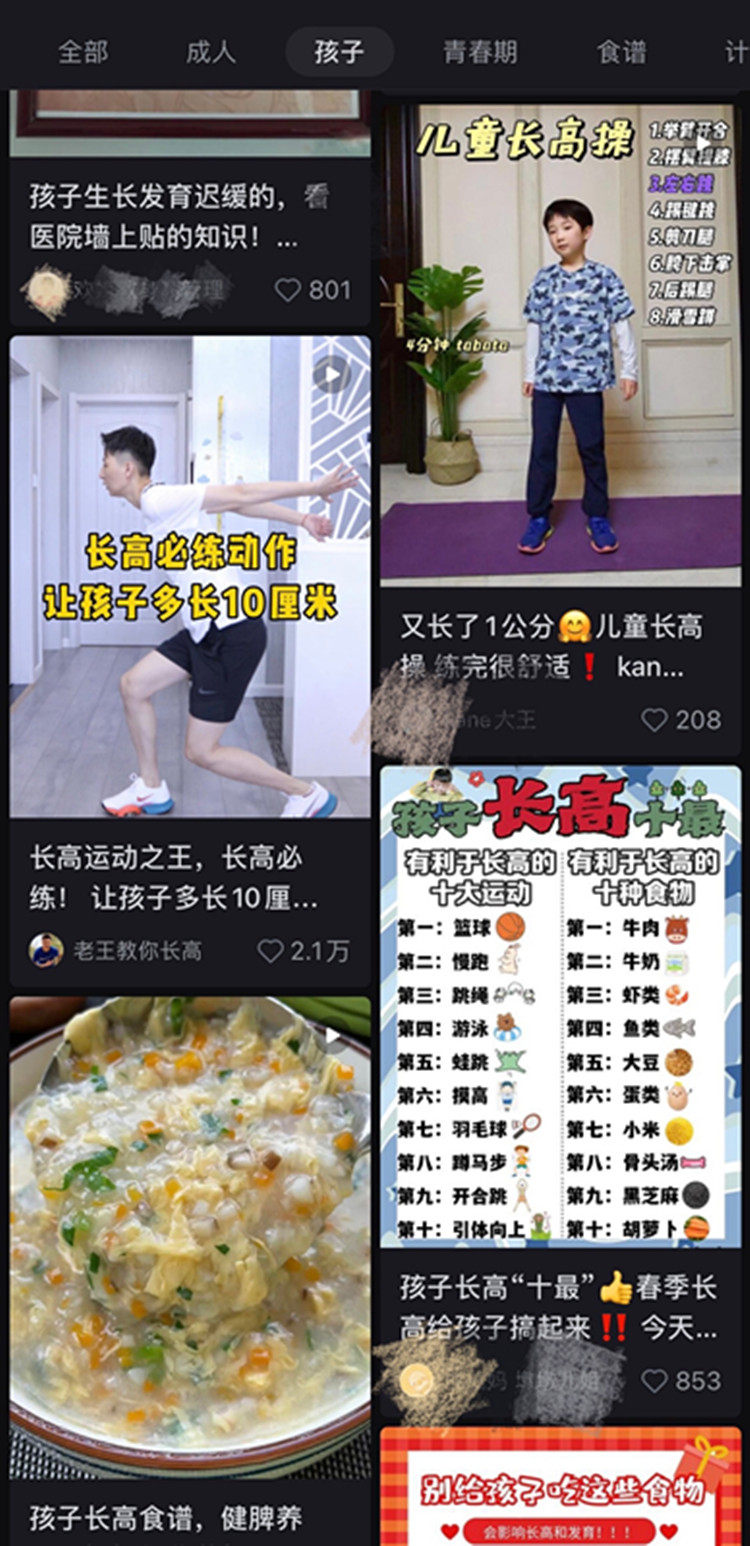Switch to the 成人 tab
Screen dimensions: 750x1546
pos(211,52)
